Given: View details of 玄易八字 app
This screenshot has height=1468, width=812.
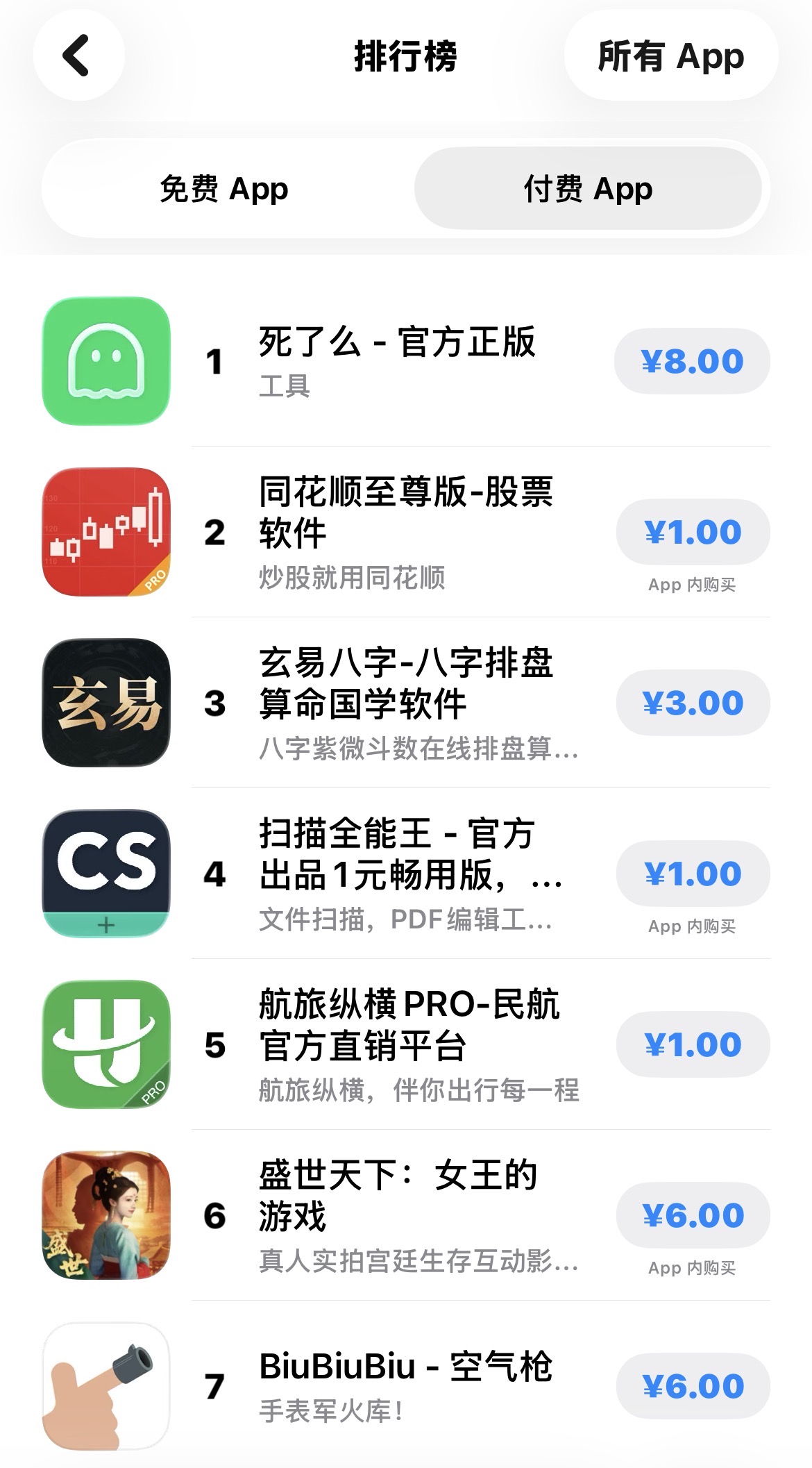Looking at the screenshot, I should coord(405,702).
